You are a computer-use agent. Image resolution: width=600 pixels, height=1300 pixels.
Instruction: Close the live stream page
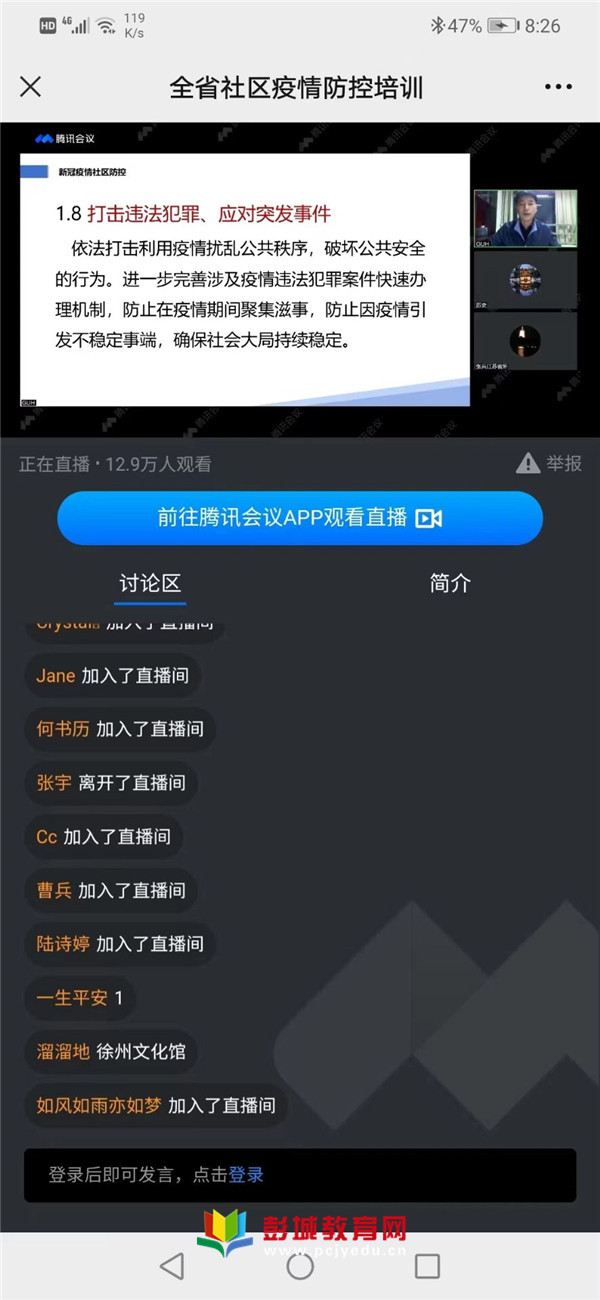(x=31, y=87)
